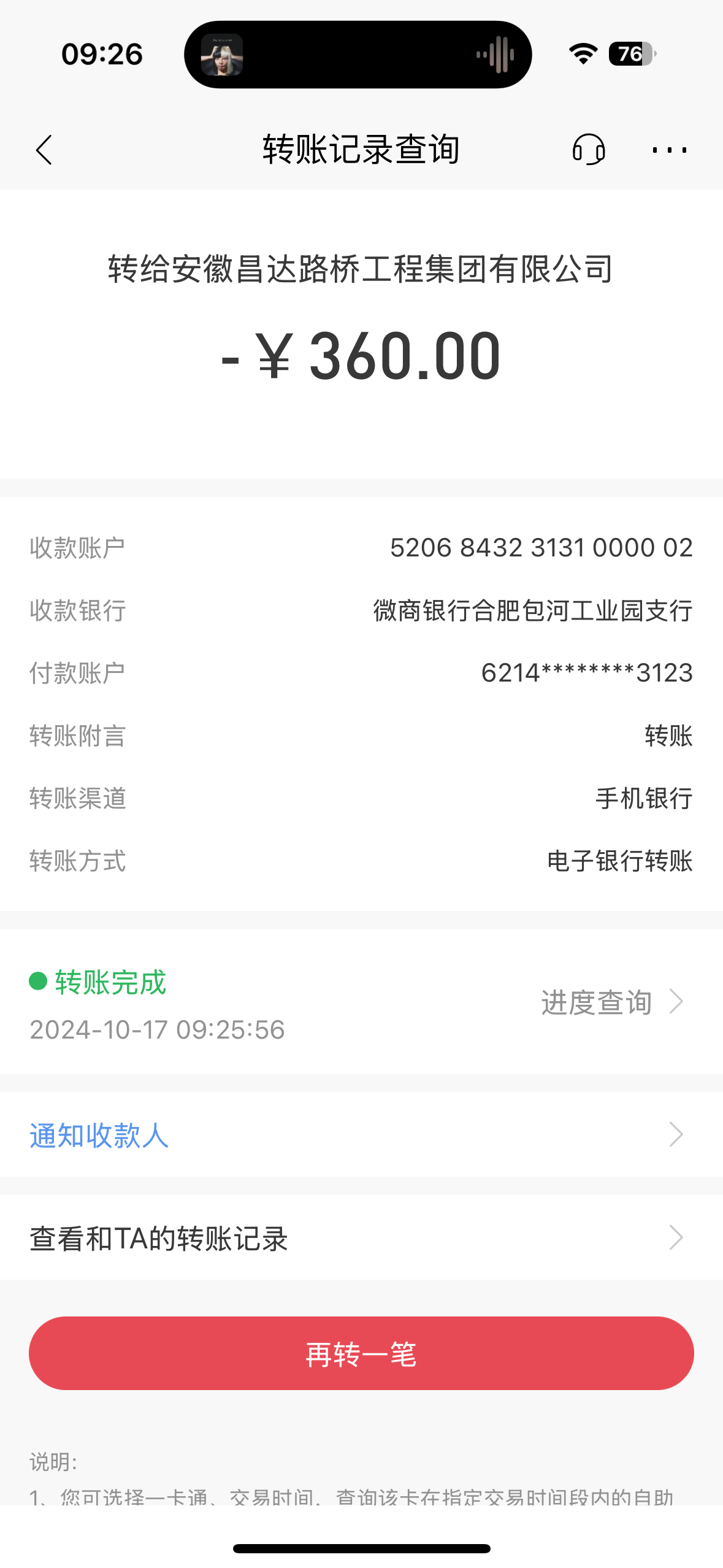Tap 通知收款人 to notify the payee
Screen dimensions: 723x1568
361,1135
